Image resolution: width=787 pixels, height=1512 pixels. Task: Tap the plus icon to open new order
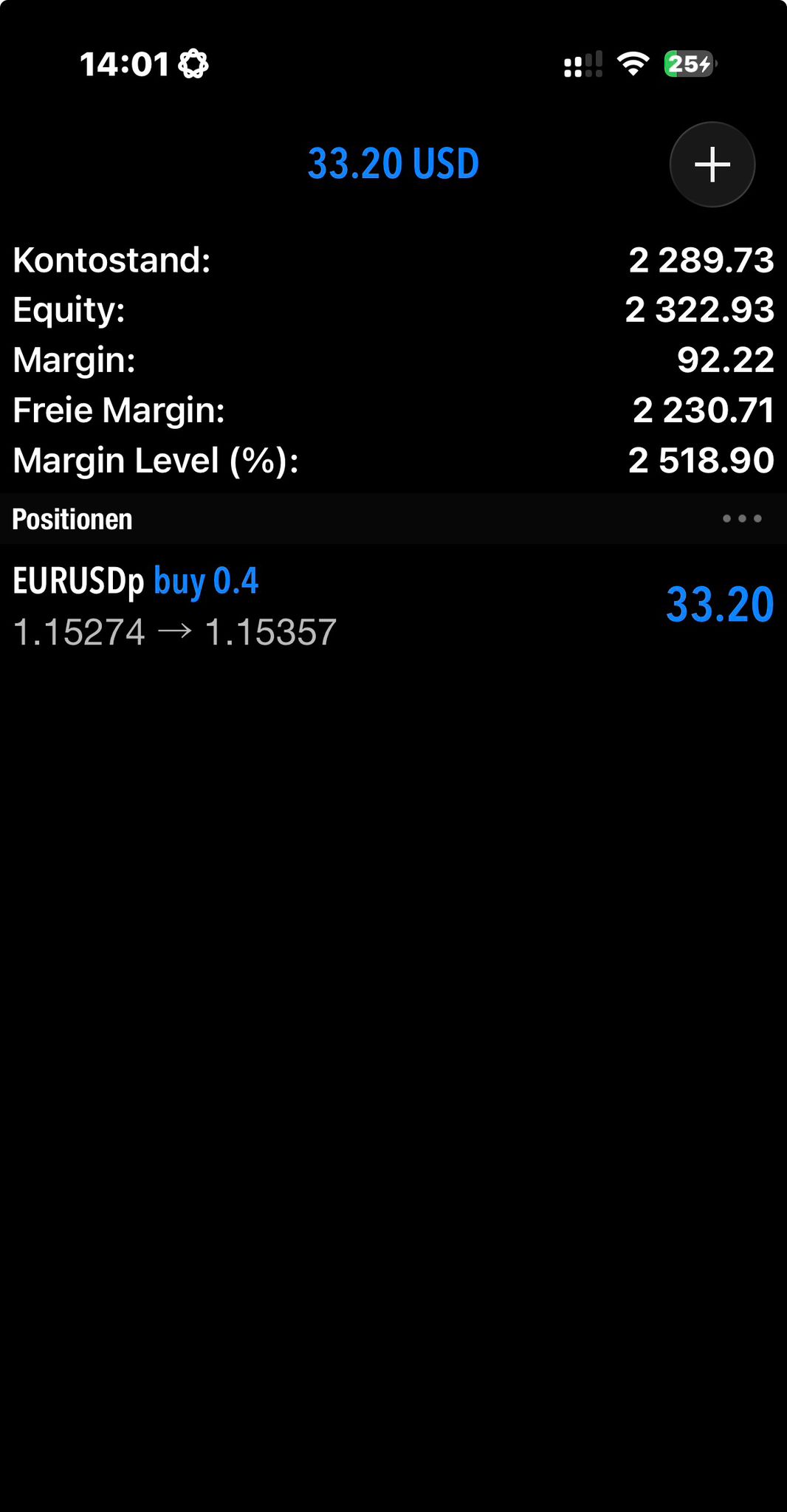(x=711, y=164)
